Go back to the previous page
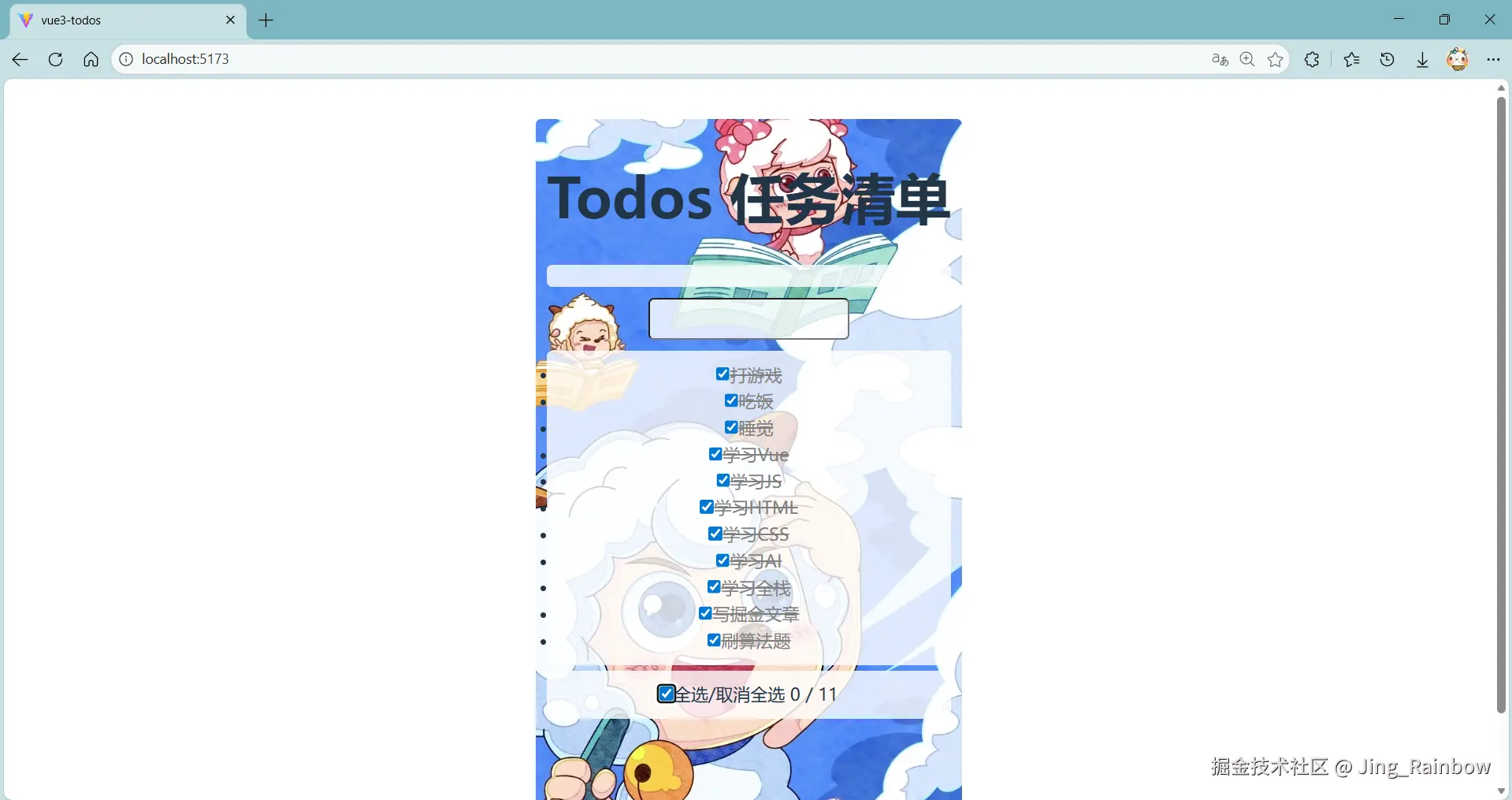 pyautogui.click(x=20, y=59)
